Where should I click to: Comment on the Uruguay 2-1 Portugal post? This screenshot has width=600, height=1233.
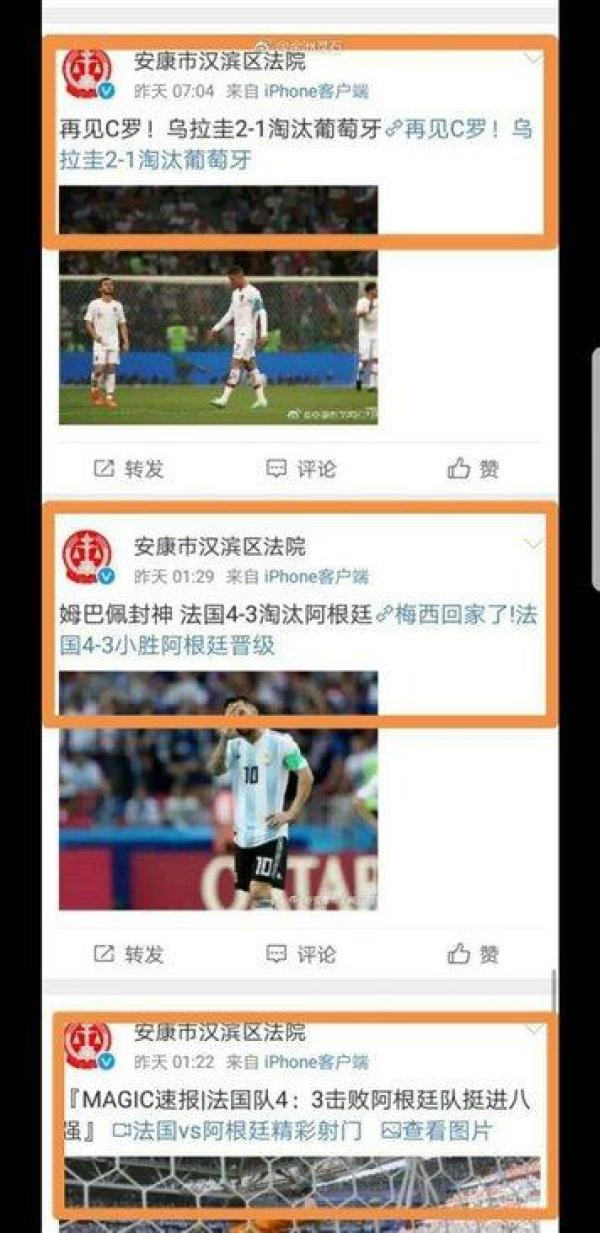[302, 469]
